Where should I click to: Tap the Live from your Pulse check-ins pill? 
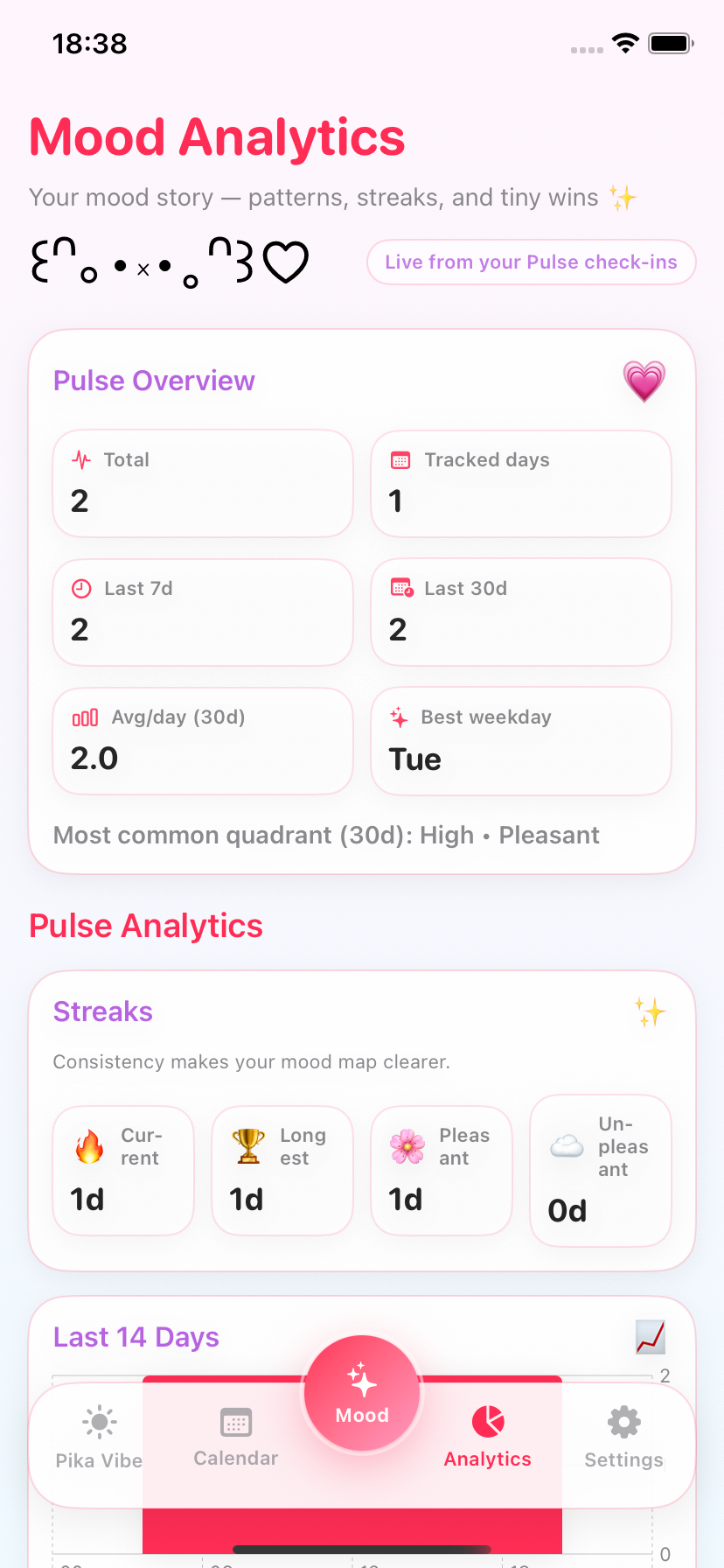530,262
